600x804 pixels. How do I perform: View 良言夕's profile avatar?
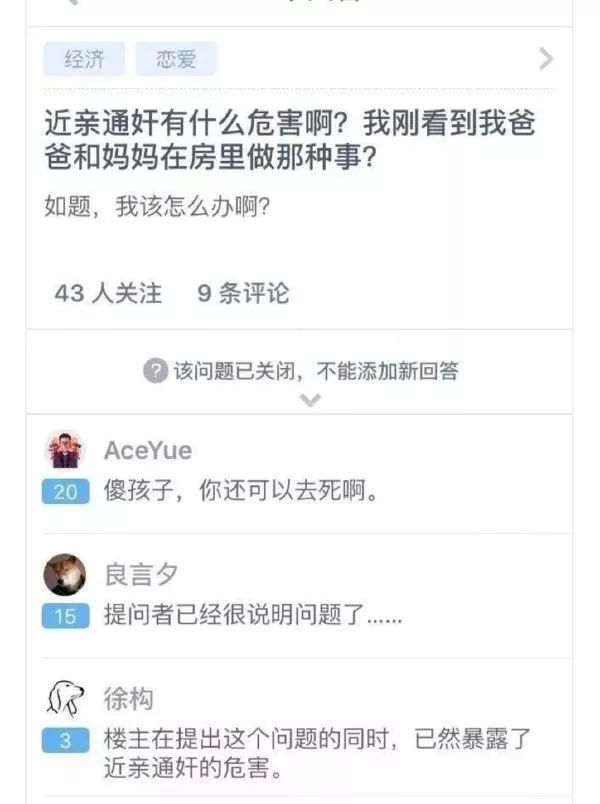65,575
